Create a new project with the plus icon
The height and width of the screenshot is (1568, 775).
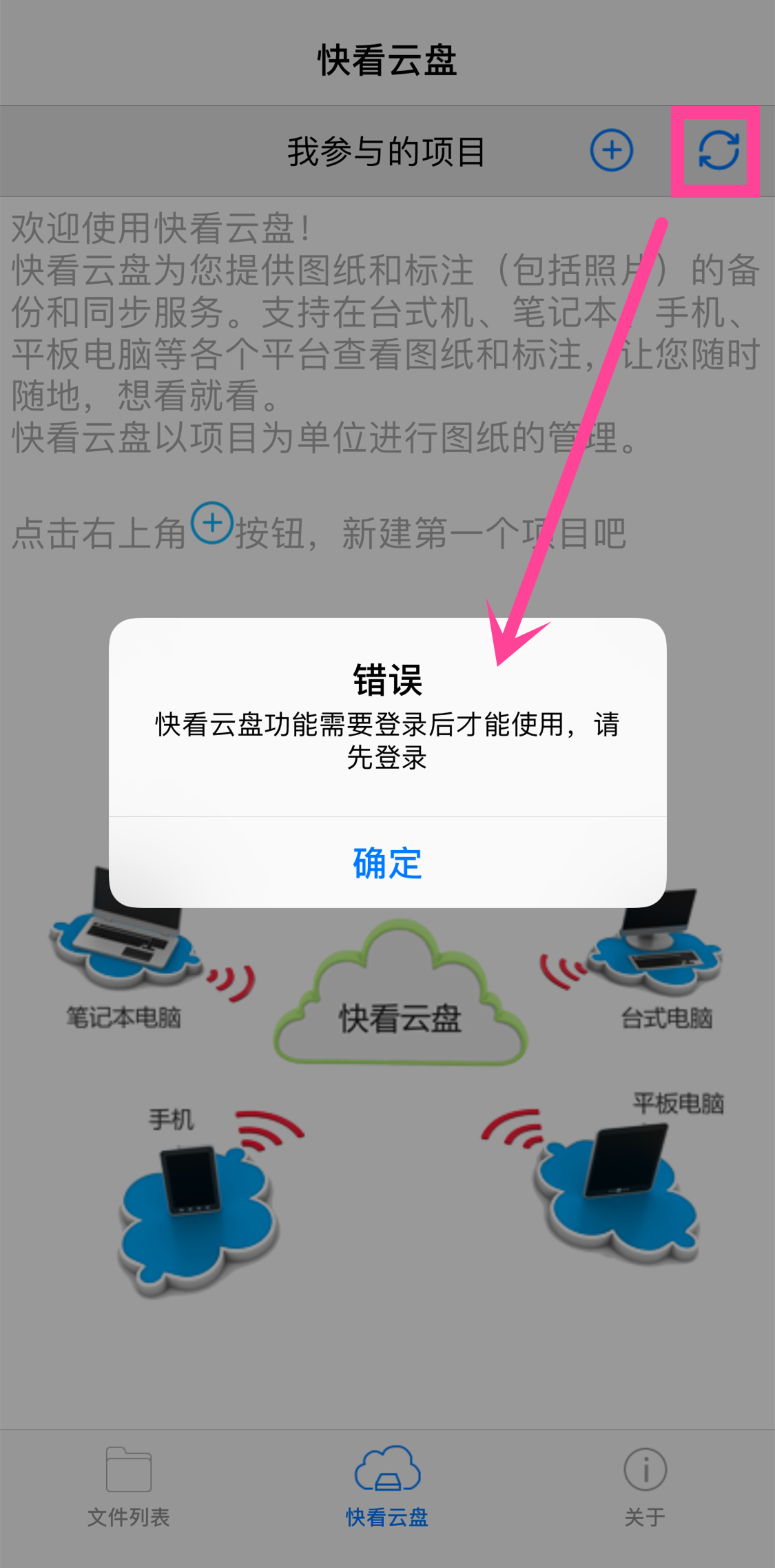[x=611, y=150]
